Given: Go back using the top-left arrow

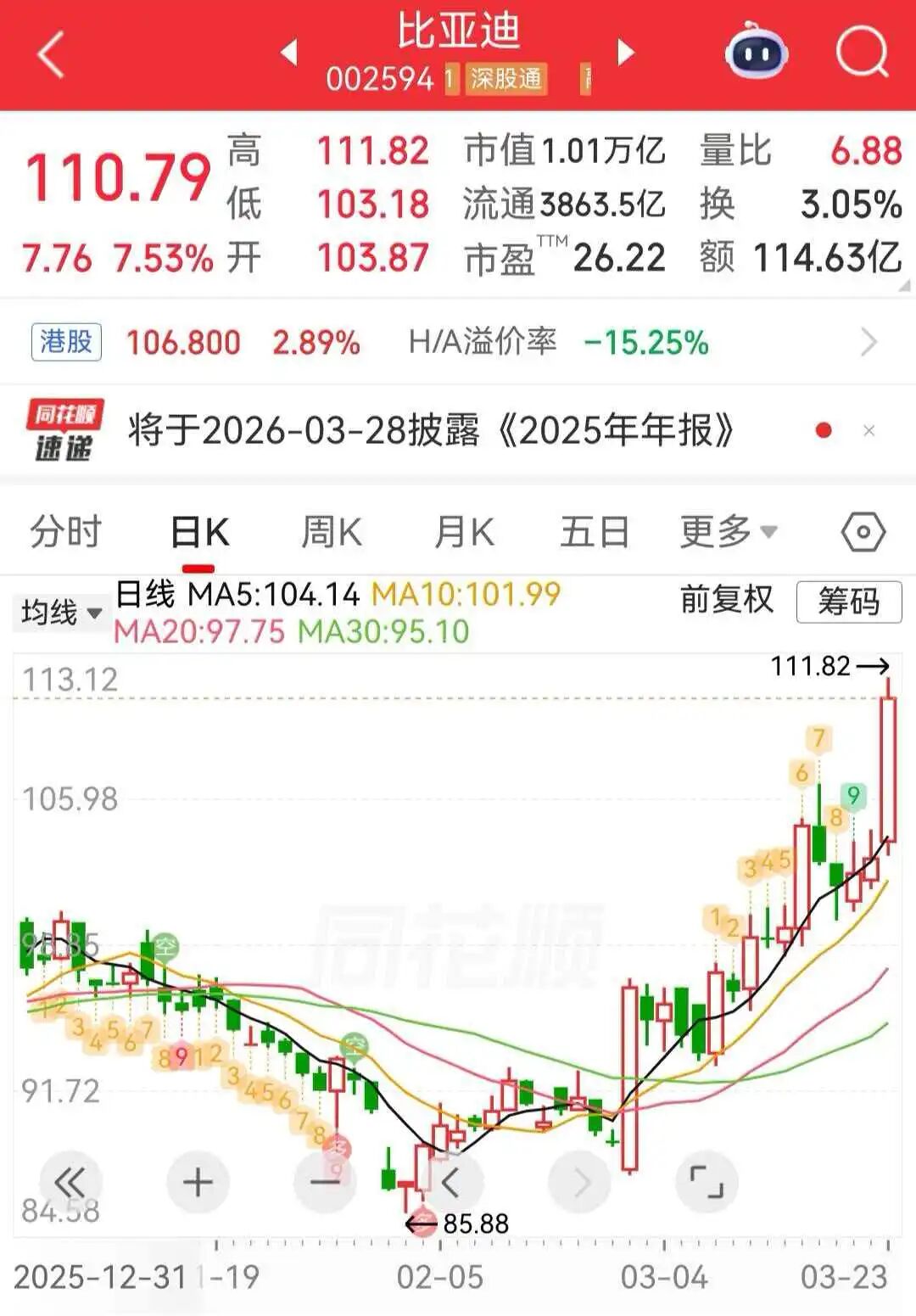Looking at the screenshot, I should (x=51, y=54).
